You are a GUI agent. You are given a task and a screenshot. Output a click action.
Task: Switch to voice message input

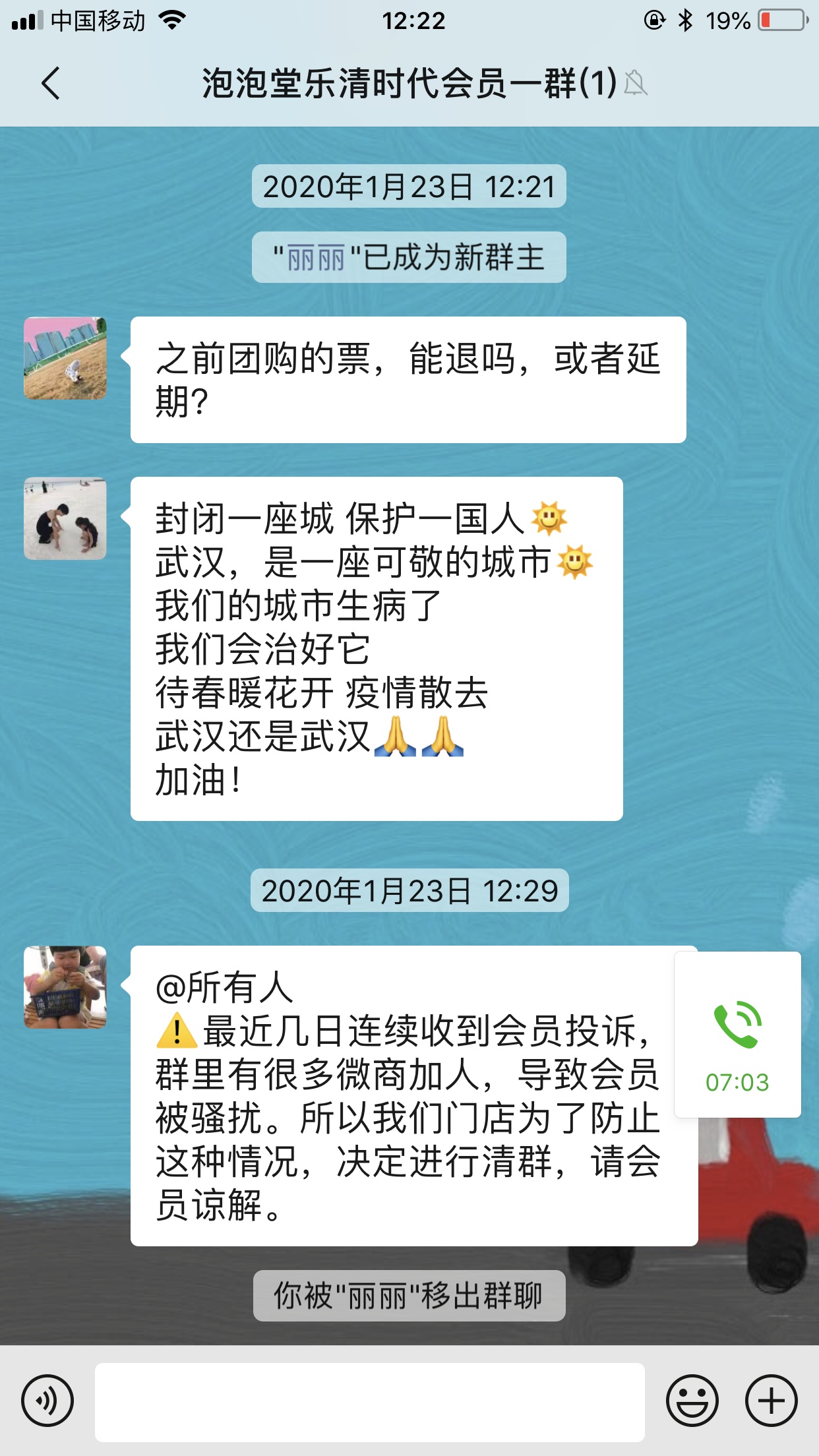[47, 1401]
